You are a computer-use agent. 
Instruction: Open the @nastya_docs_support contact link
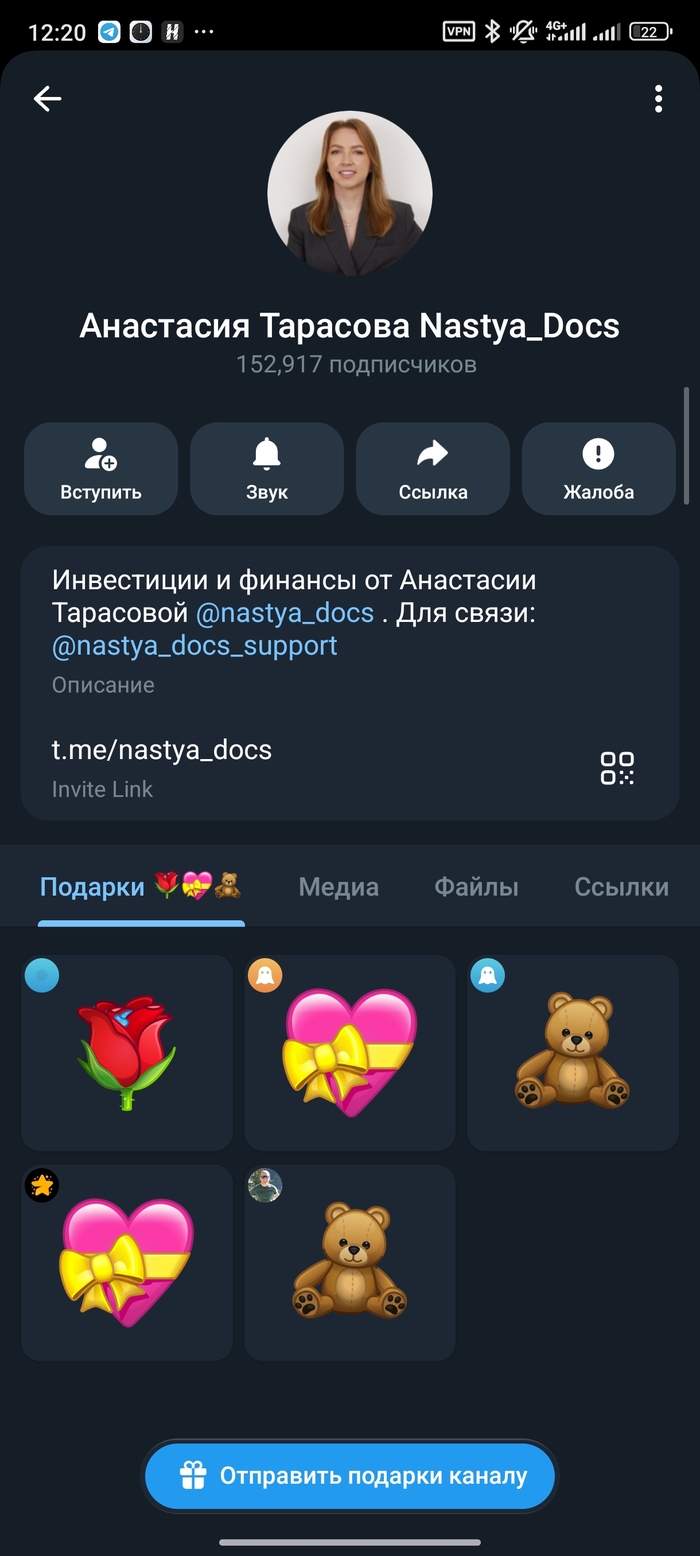coord(194,646)
